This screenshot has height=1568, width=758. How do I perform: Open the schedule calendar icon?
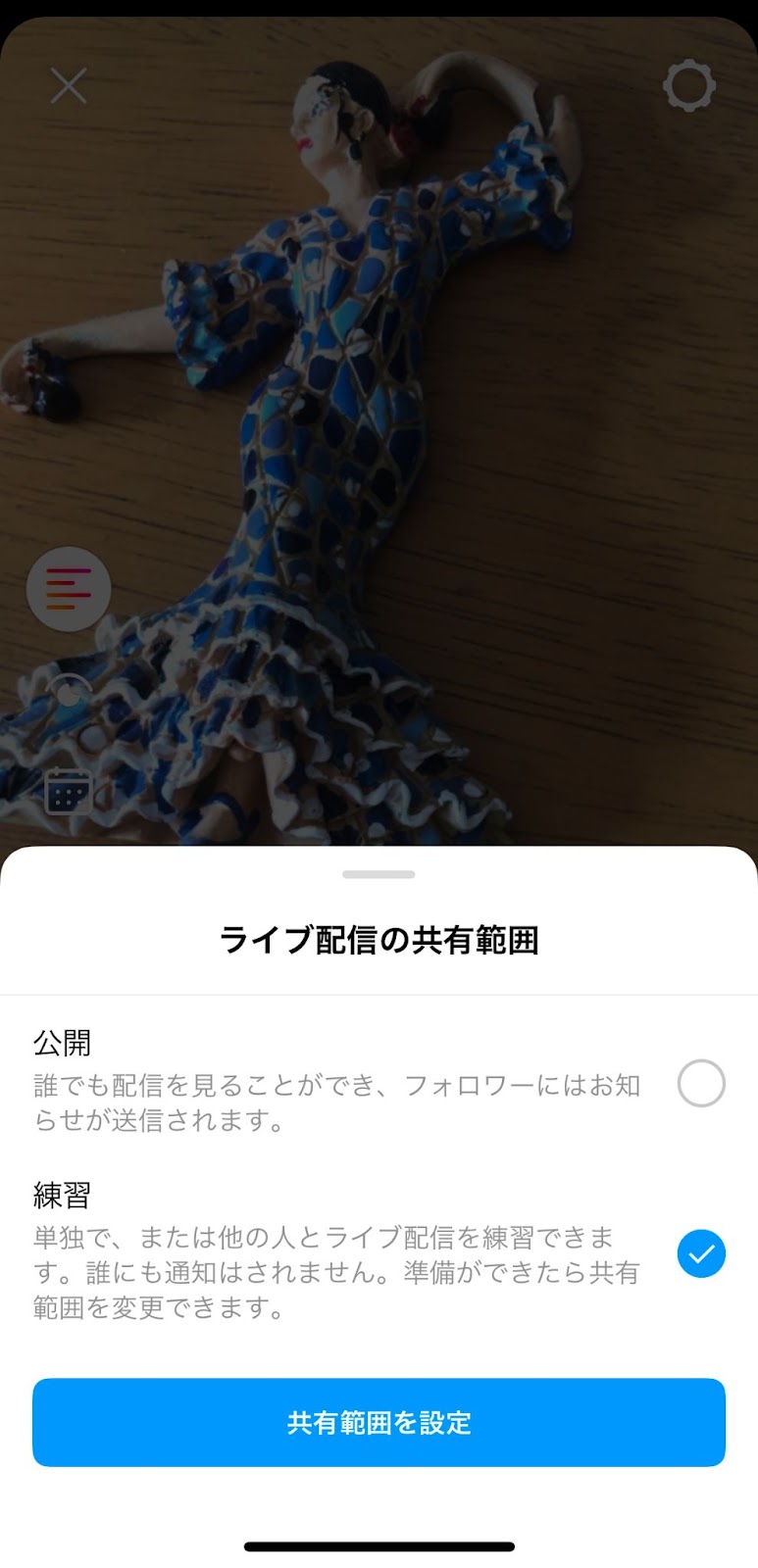(69, 791)
